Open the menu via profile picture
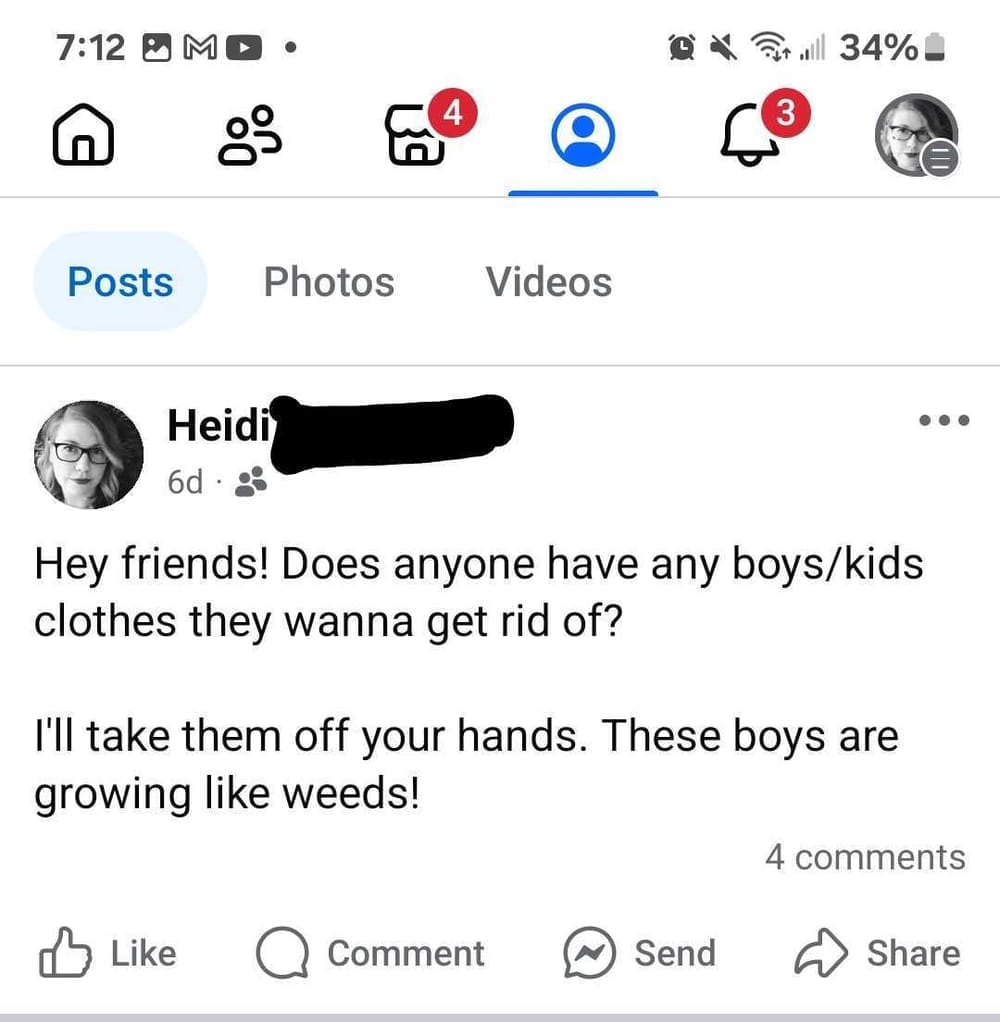The height and width of the screenshot is (1022, 1000). (x=916, y=135)
